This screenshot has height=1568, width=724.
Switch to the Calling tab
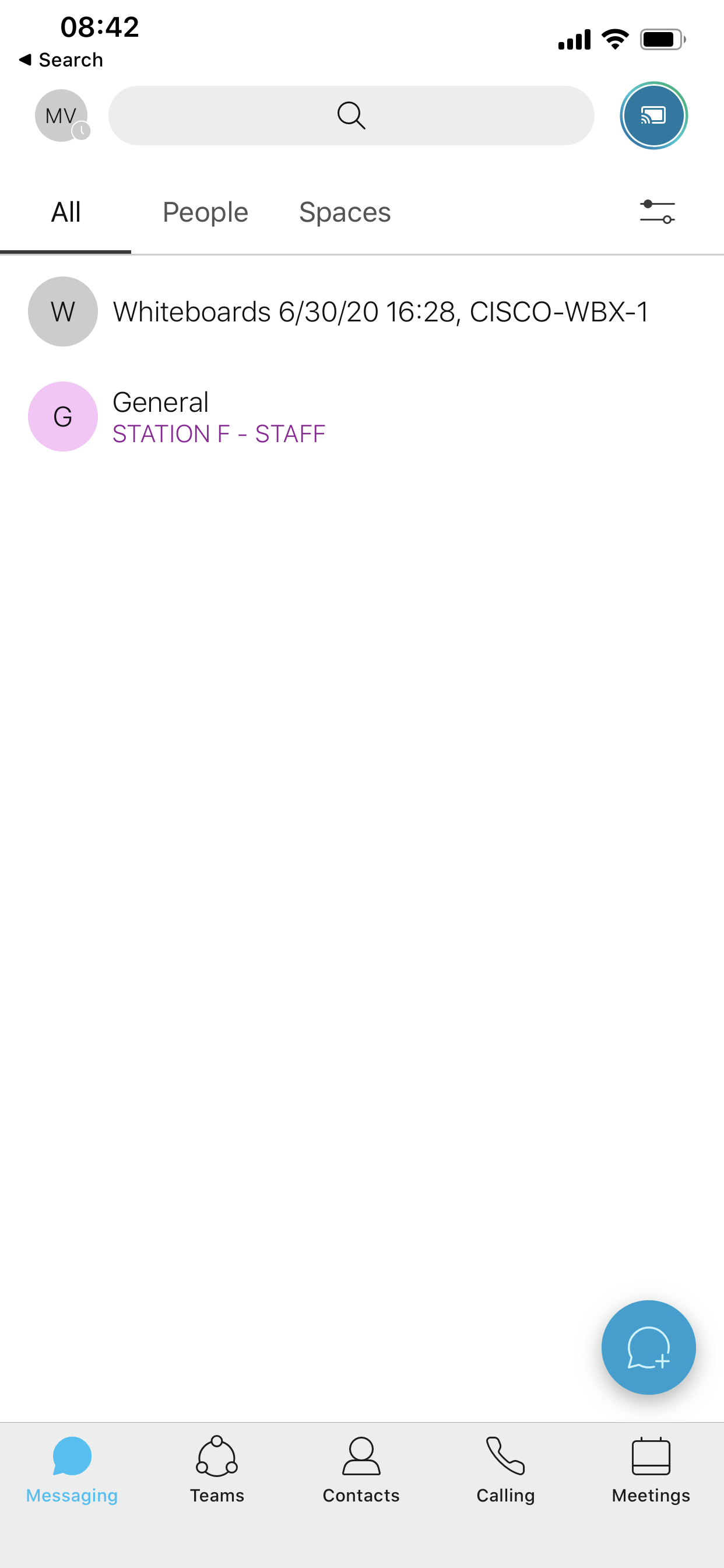click(505, 1468)
